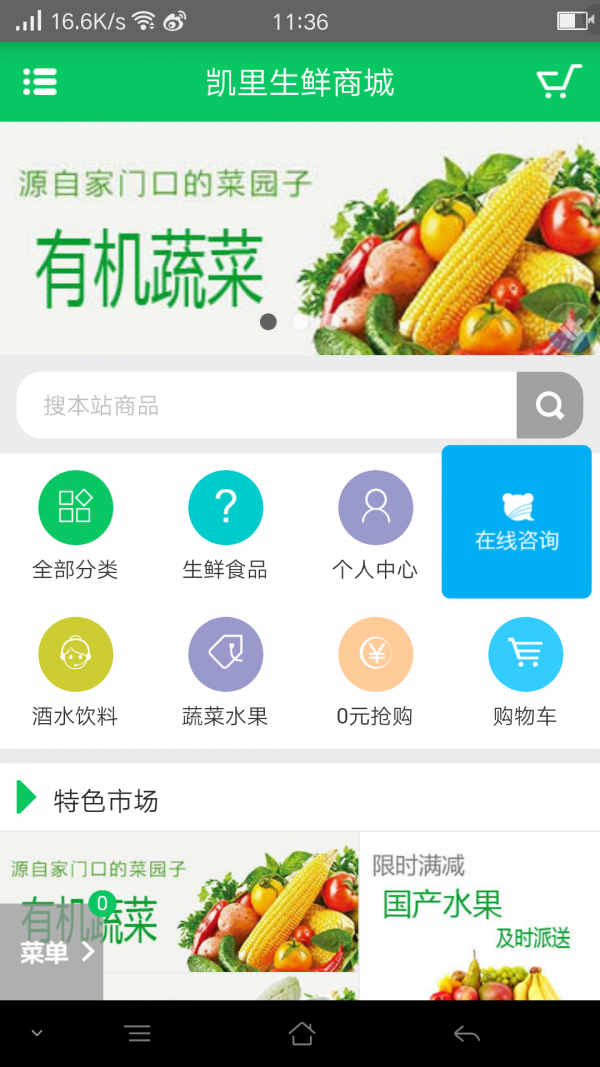
Task: Open the shopping cart in header
Action: (x=558, y=82)
